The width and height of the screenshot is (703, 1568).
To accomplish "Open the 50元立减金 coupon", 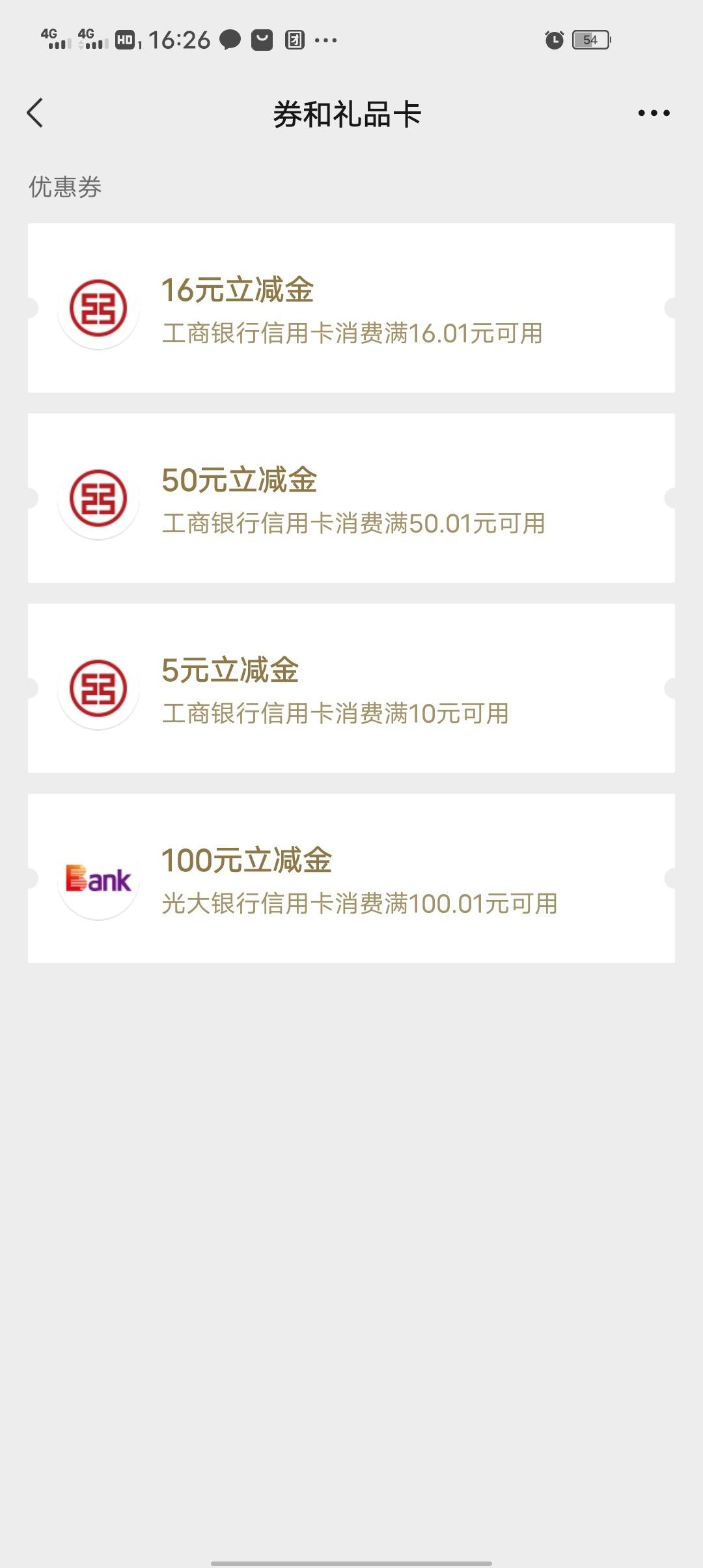I will point(351,498).
